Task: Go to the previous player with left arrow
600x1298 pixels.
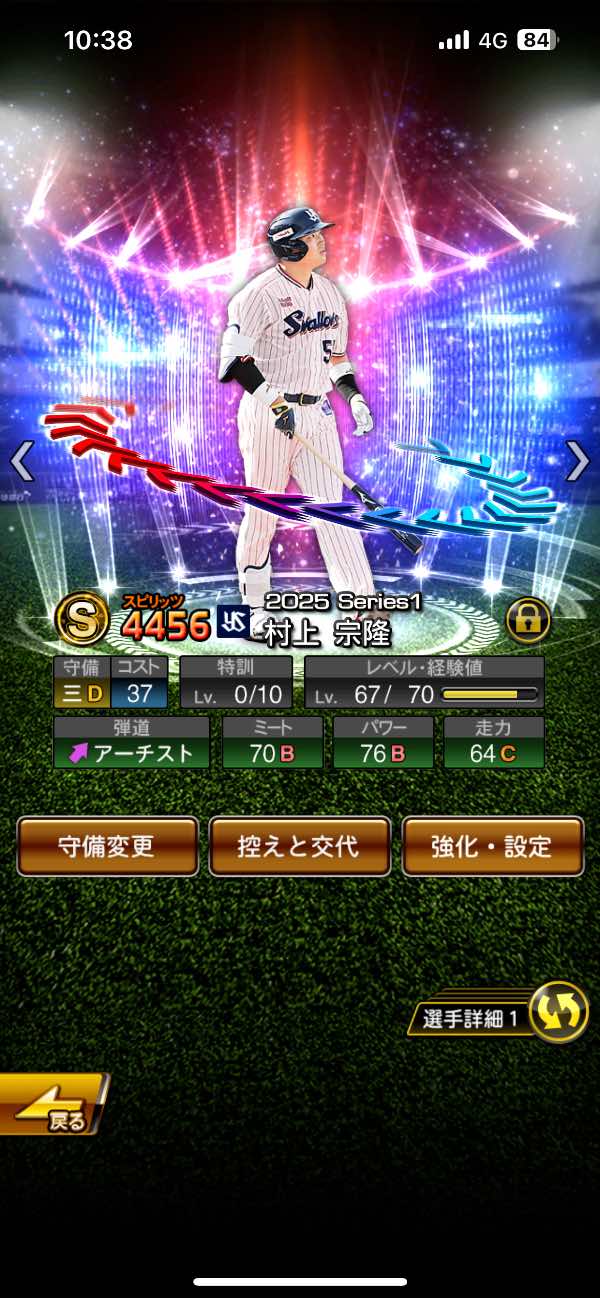Action: (x=21, y=462)
